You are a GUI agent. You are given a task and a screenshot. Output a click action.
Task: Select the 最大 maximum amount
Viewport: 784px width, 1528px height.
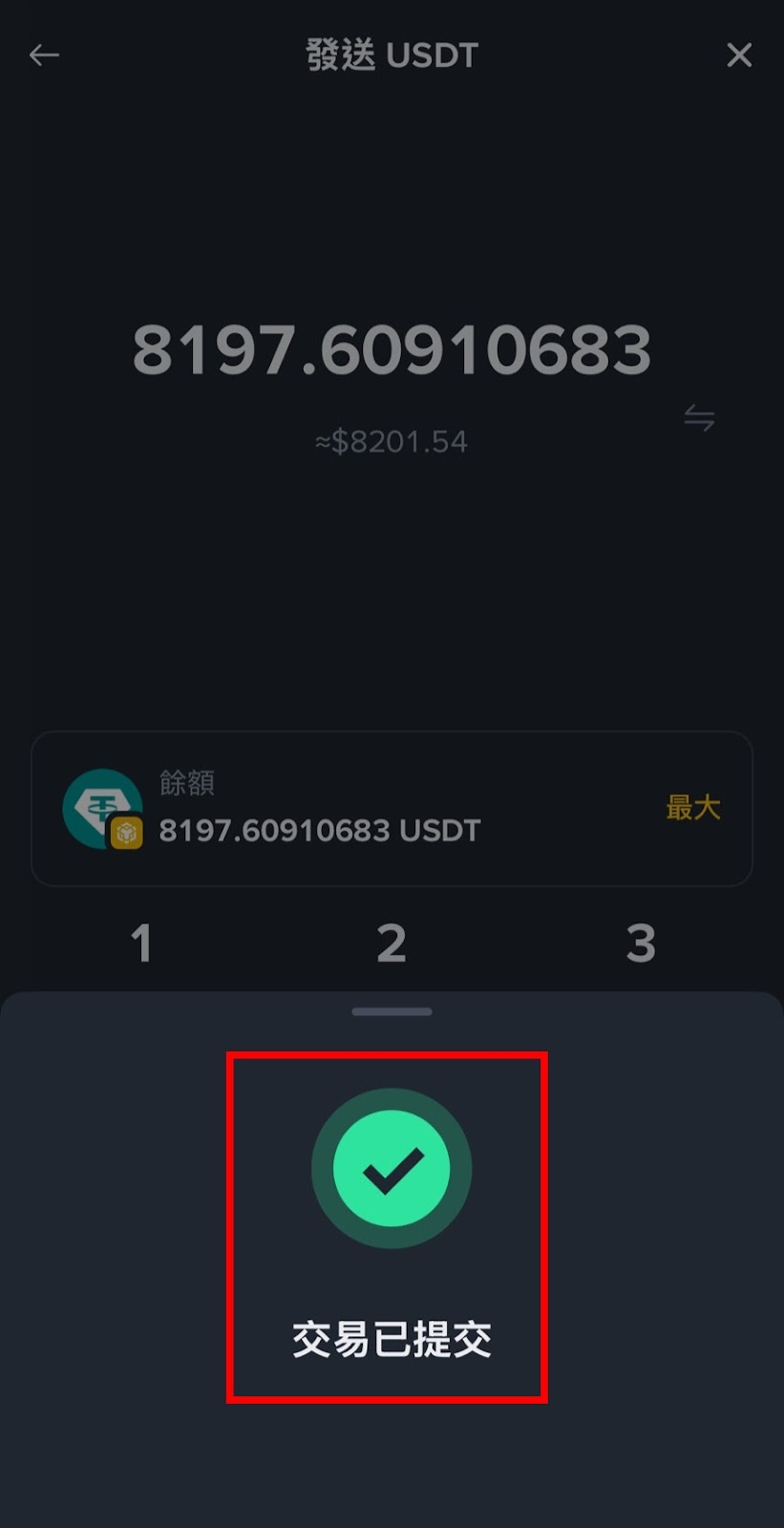(692, 808)
